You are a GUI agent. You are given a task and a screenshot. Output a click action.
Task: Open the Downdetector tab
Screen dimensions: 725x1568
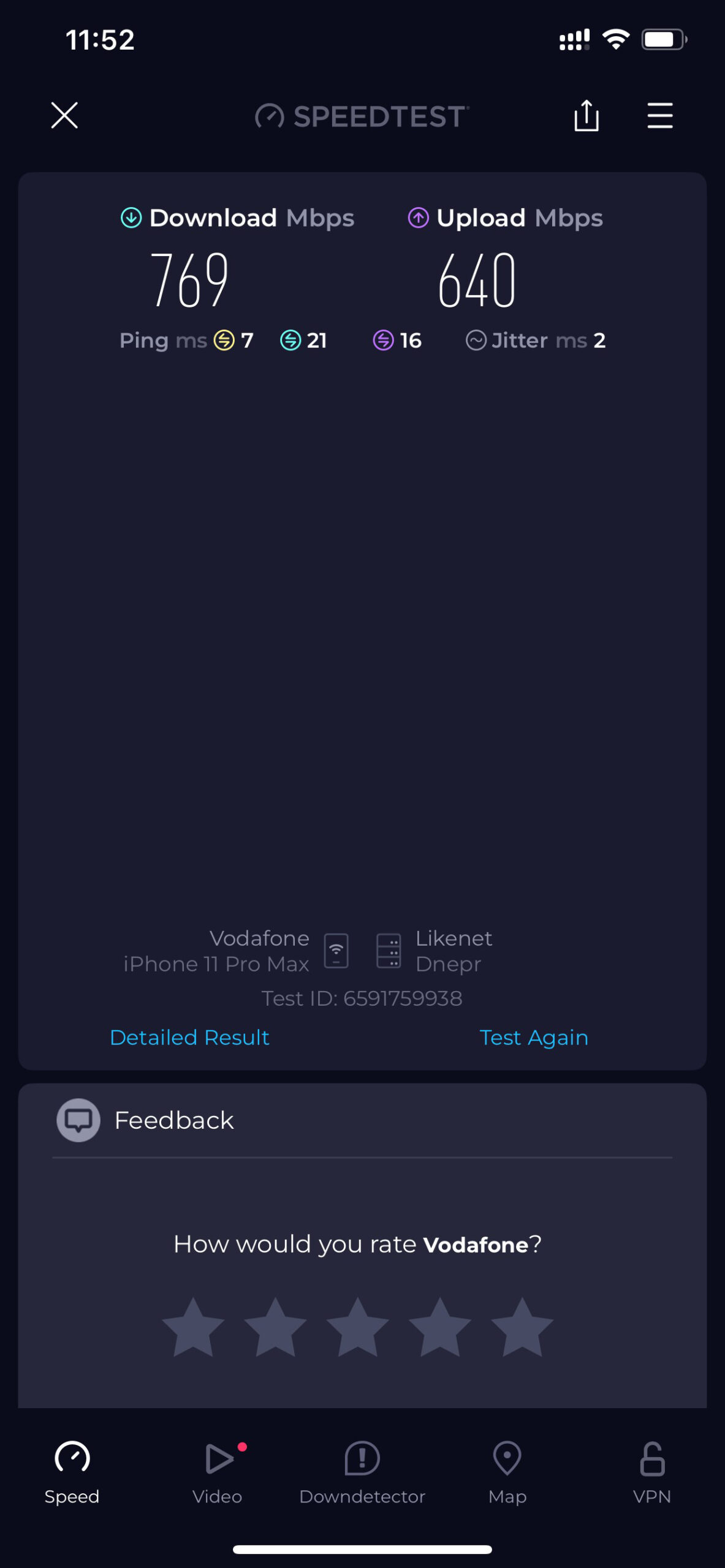coord(362,1472)
